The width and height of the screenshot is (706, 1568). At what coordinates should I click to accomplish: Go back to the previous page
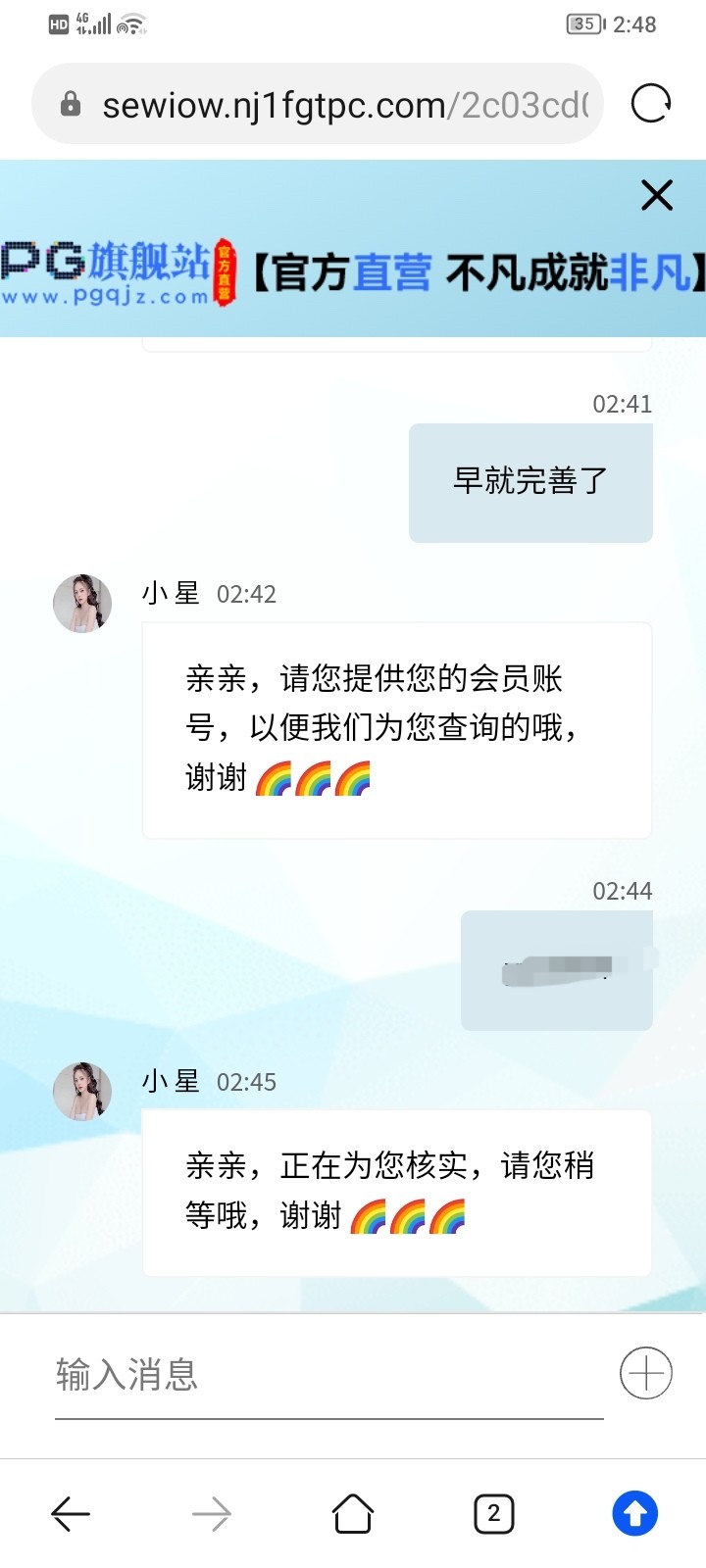click(x=71, y=1514)
